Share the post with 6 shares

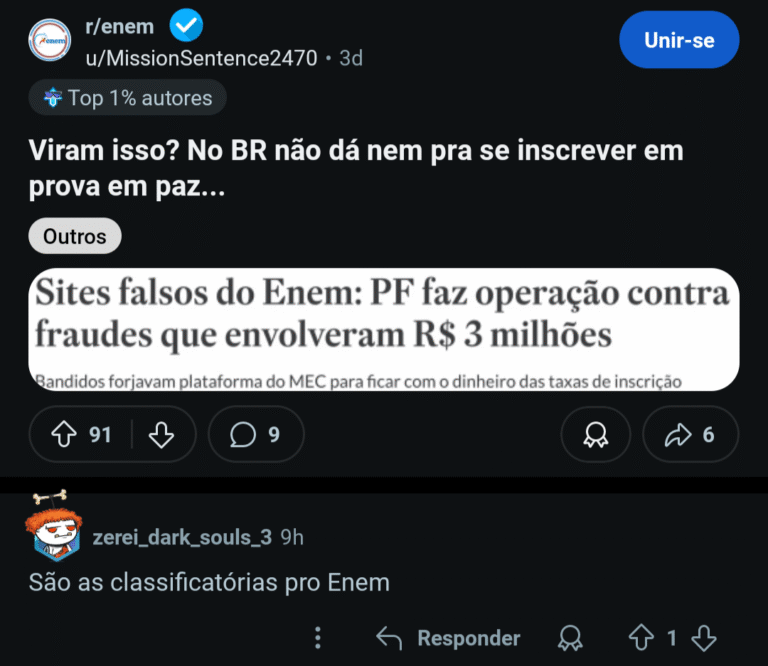pos(690,434)
